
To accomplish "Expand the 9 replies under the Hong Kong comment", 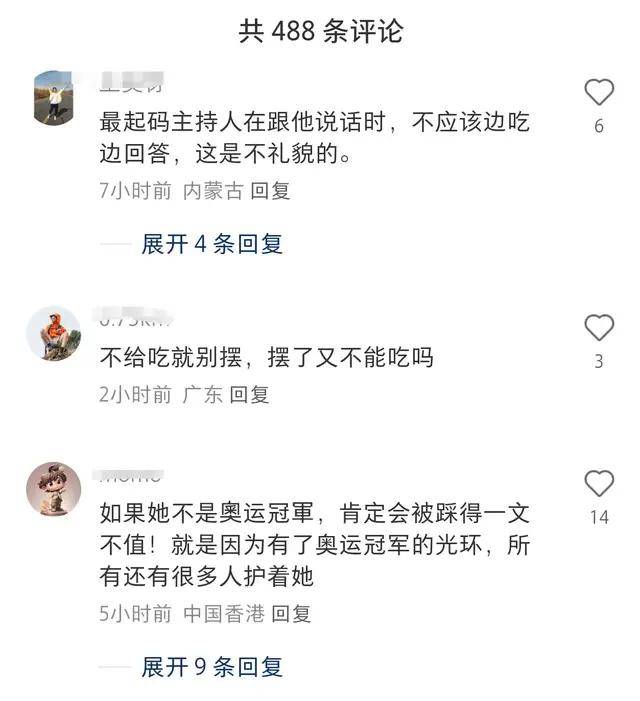I will 212,666.
